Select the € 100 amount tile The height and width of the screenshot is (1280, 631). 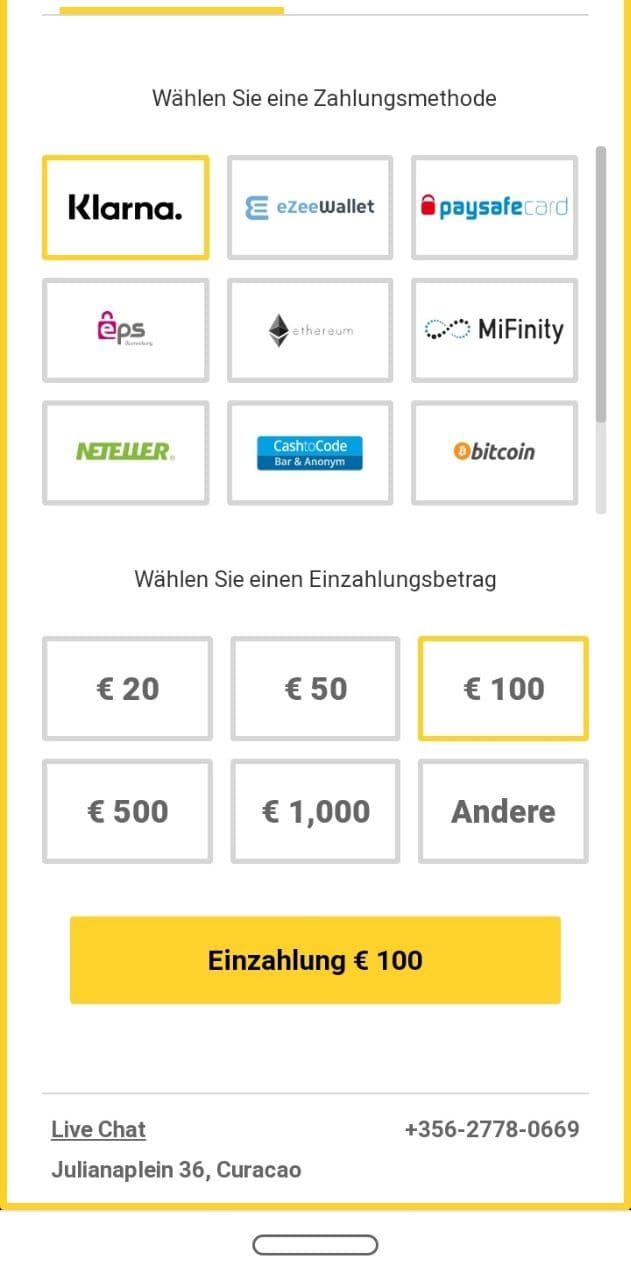point(503,689)
